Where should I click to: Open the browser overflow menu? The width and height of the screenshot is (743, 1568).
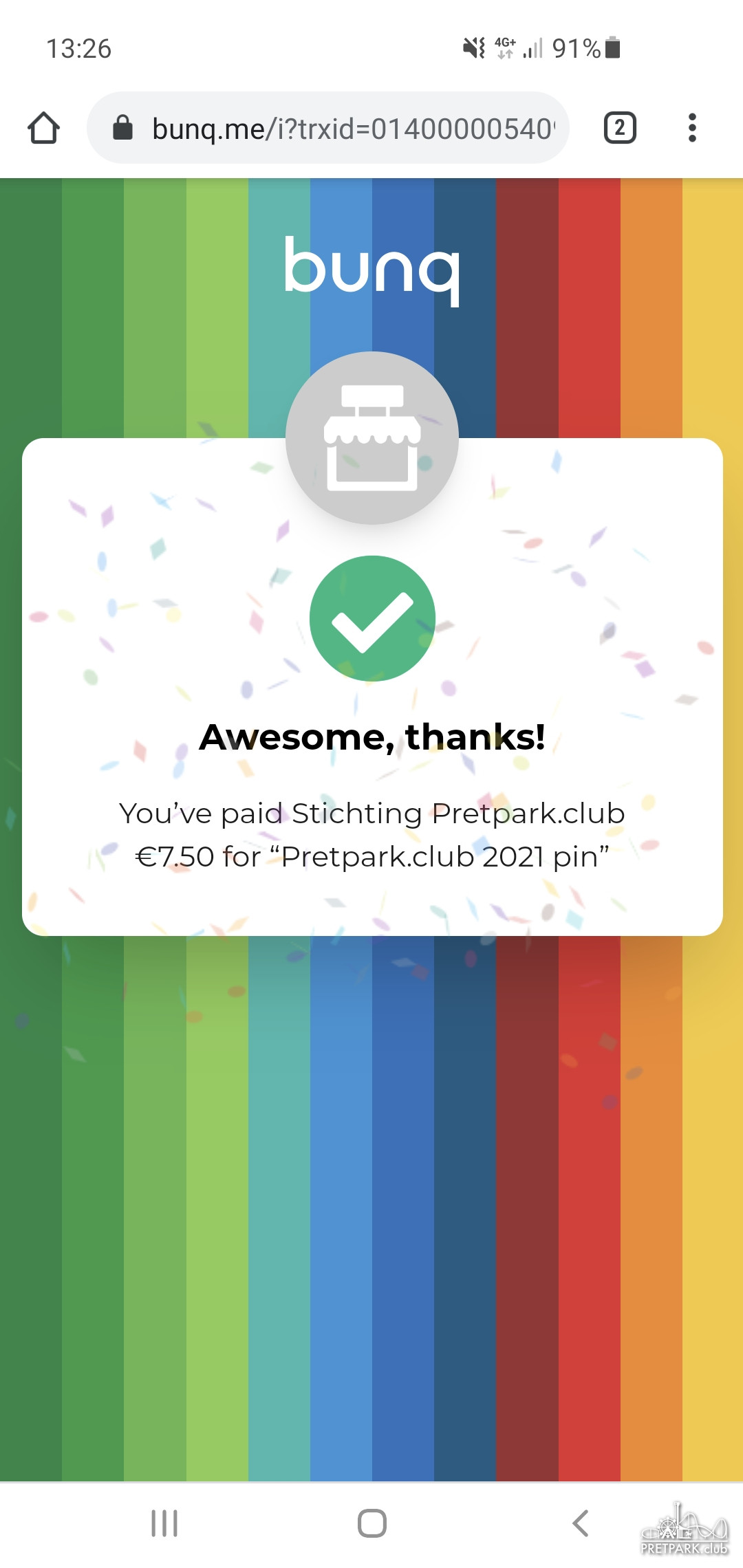(x=692, y=128)
